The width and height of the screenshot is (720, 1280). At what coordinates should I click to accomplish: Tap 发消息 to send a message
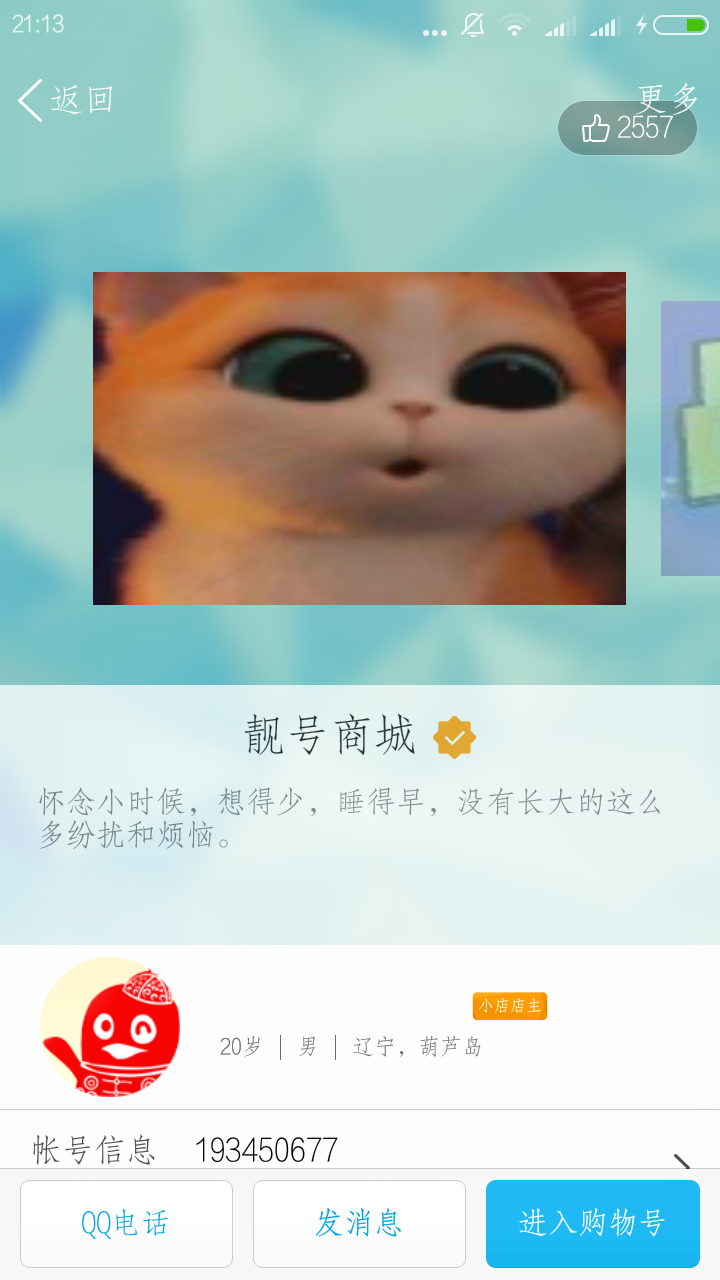point(359,1224)
